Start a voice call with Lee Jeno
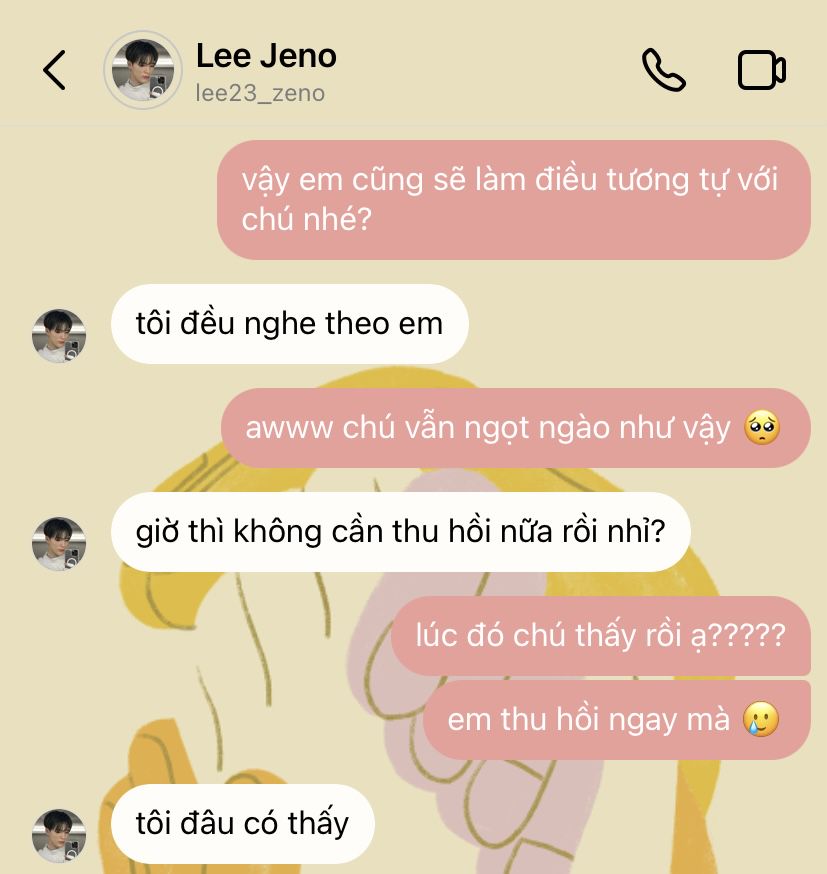 (663, 70)
